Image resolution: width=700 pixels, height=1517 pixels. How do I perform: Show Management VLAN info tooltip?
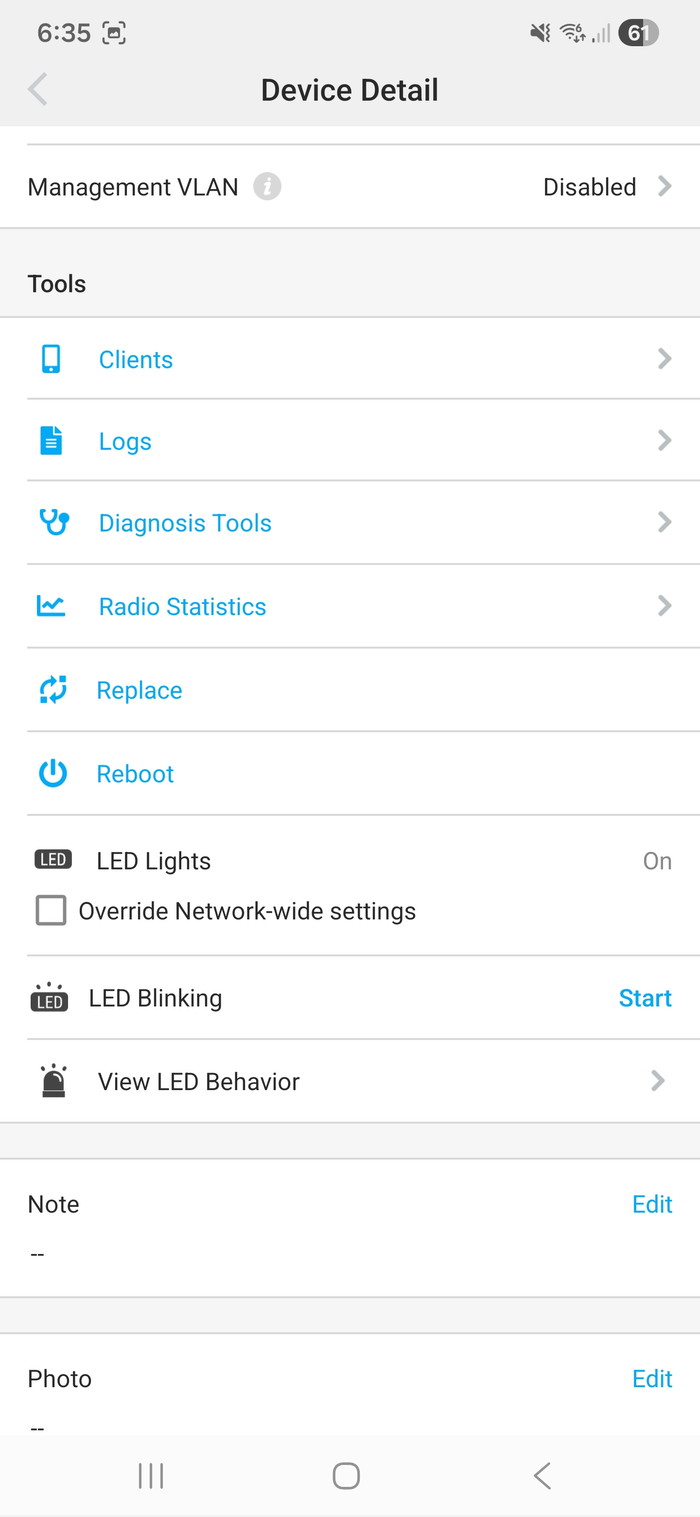267,187
